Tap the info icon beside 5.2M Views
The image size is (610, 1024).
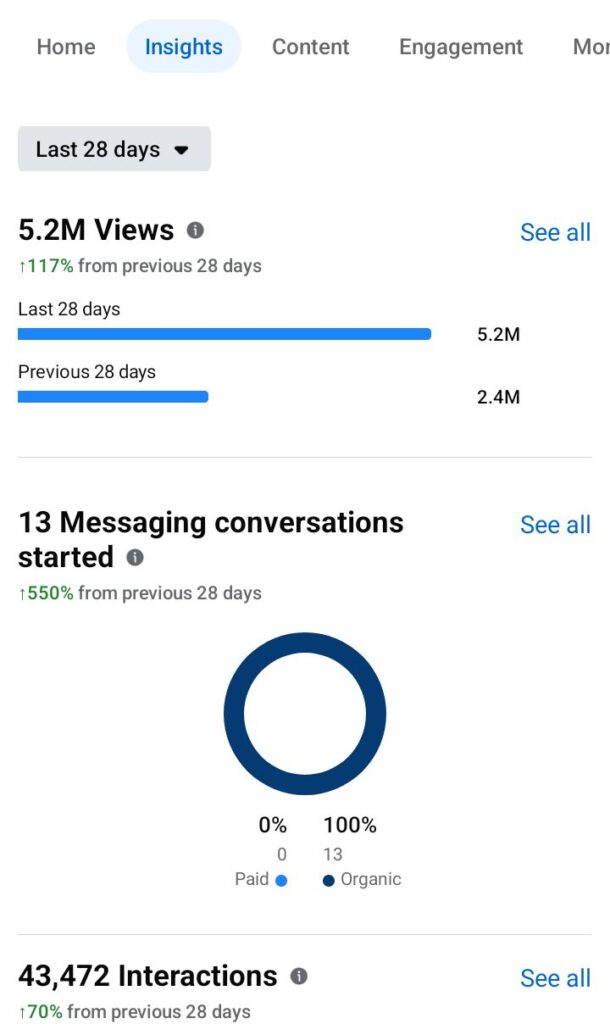coord(195,230)
